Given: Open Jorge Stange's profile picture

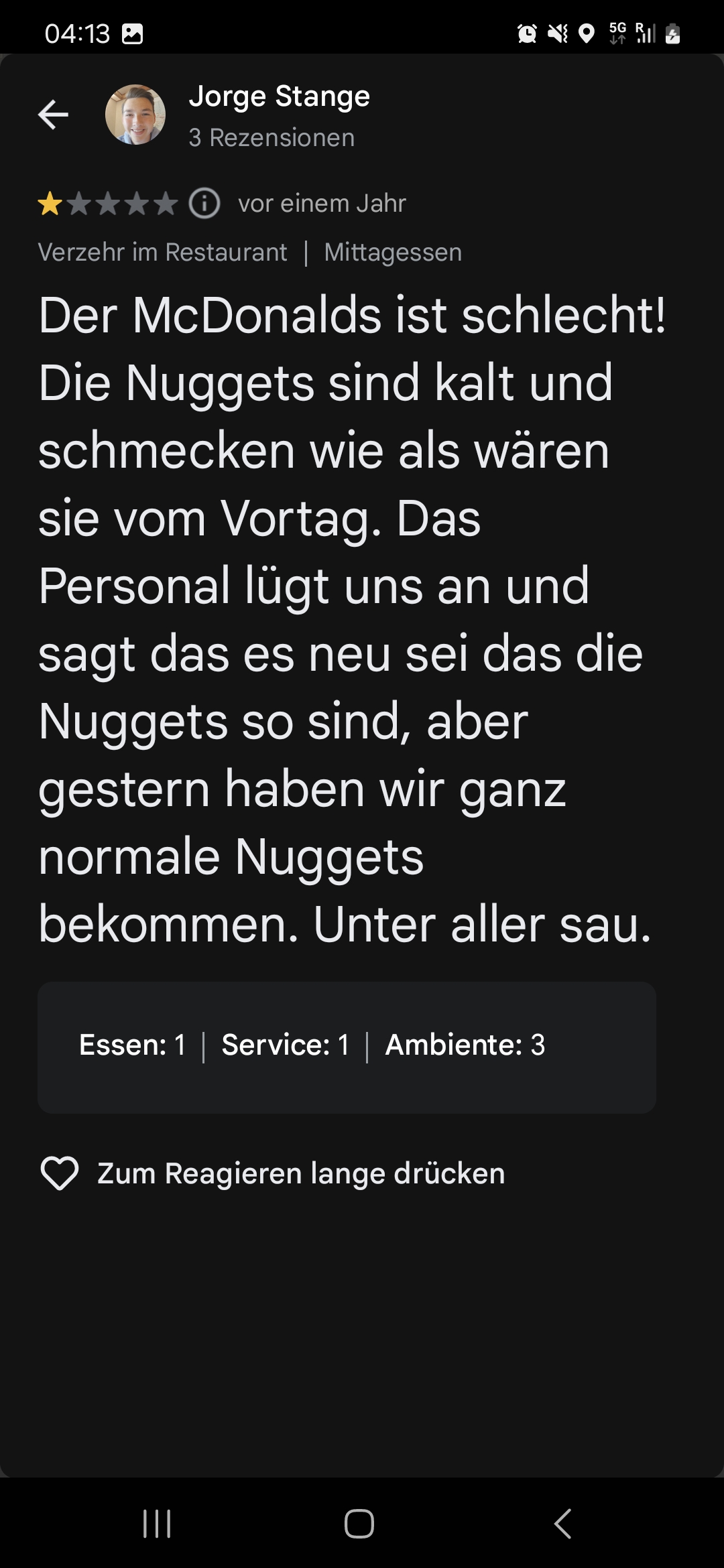Looking at the screenshot, I should tap(135, 115).
